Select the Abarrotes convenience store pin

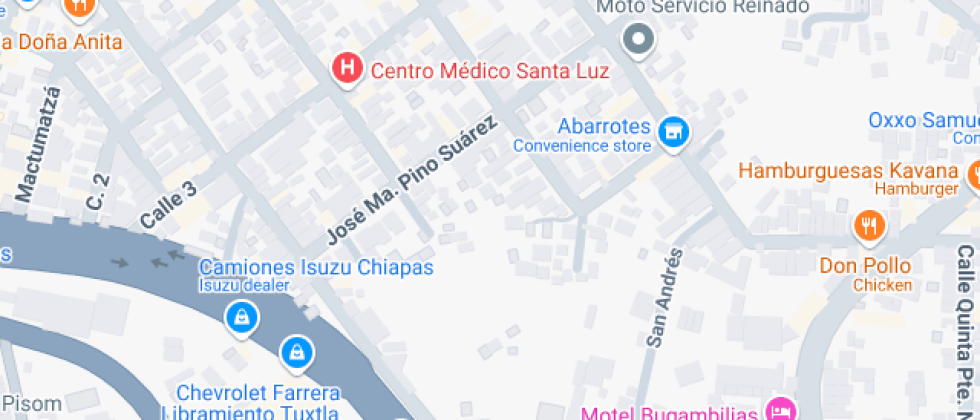pyautogui.click(x=676, y=131)
